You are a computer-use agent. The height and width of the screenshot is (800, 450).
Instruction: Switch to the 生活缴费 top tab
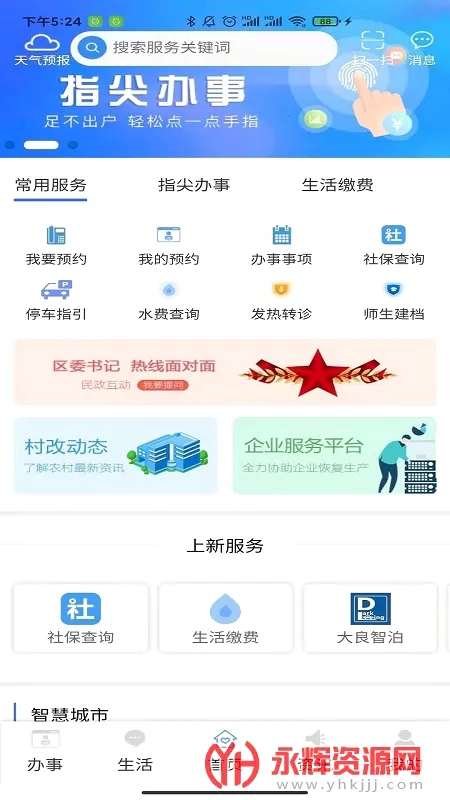coord(337,185)
